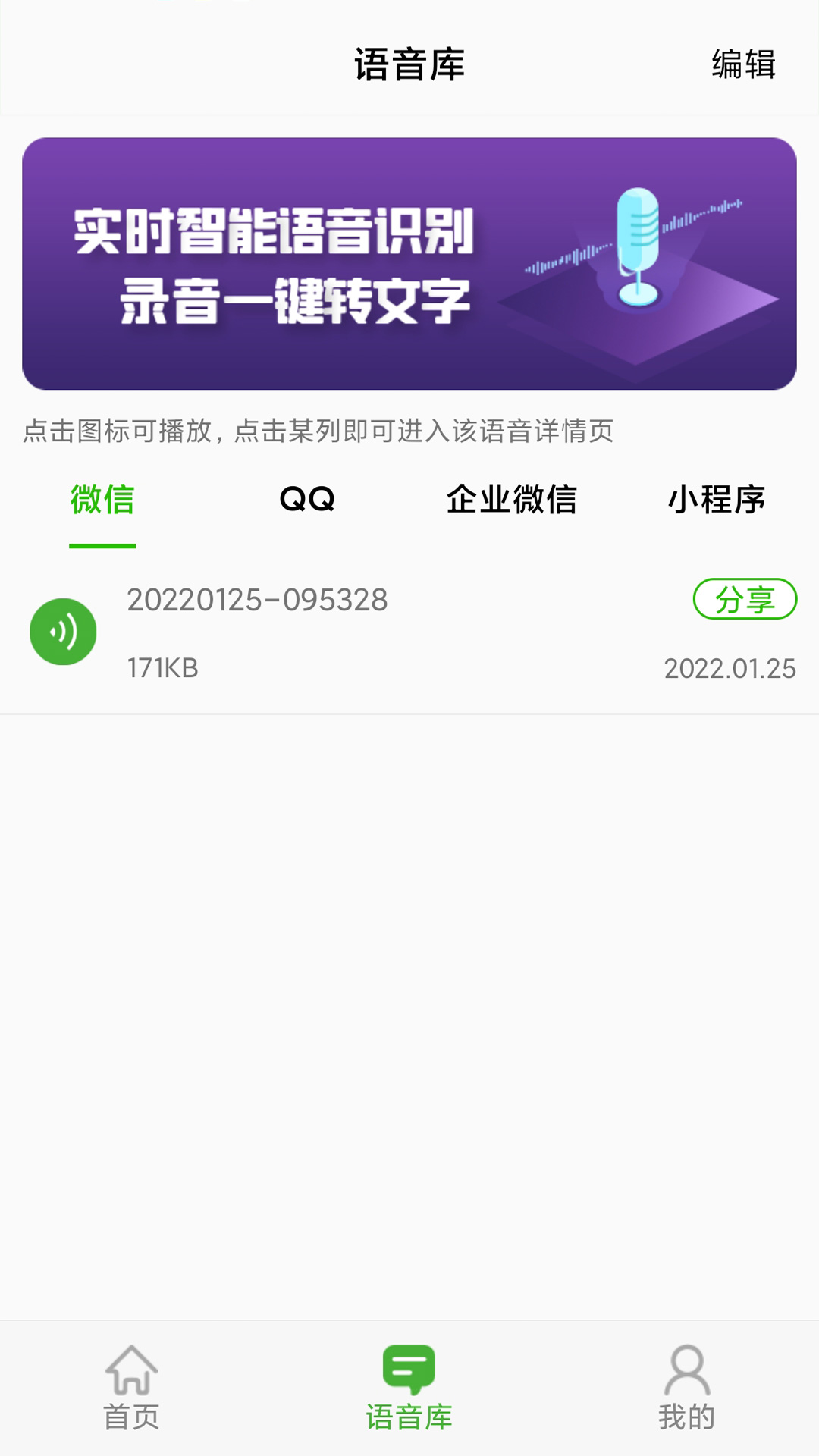Share voice 20220125-095328 via 分享
819x1456 pixels.
pos(745,599)
